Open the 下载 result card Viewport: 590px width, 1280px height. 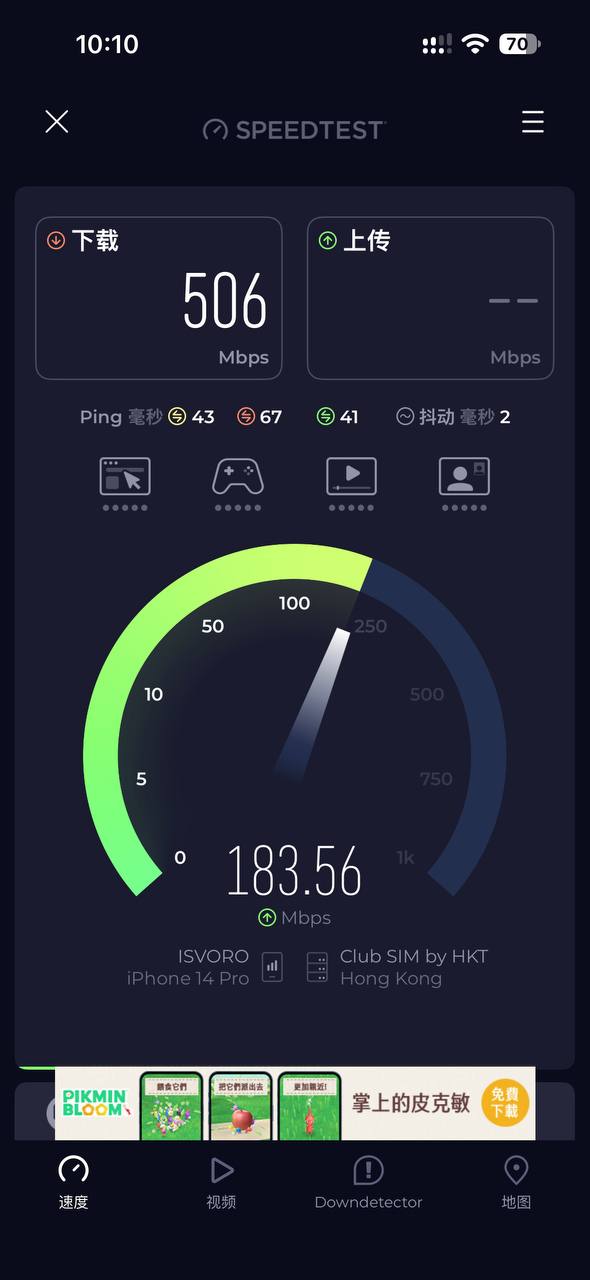(159, 298)
